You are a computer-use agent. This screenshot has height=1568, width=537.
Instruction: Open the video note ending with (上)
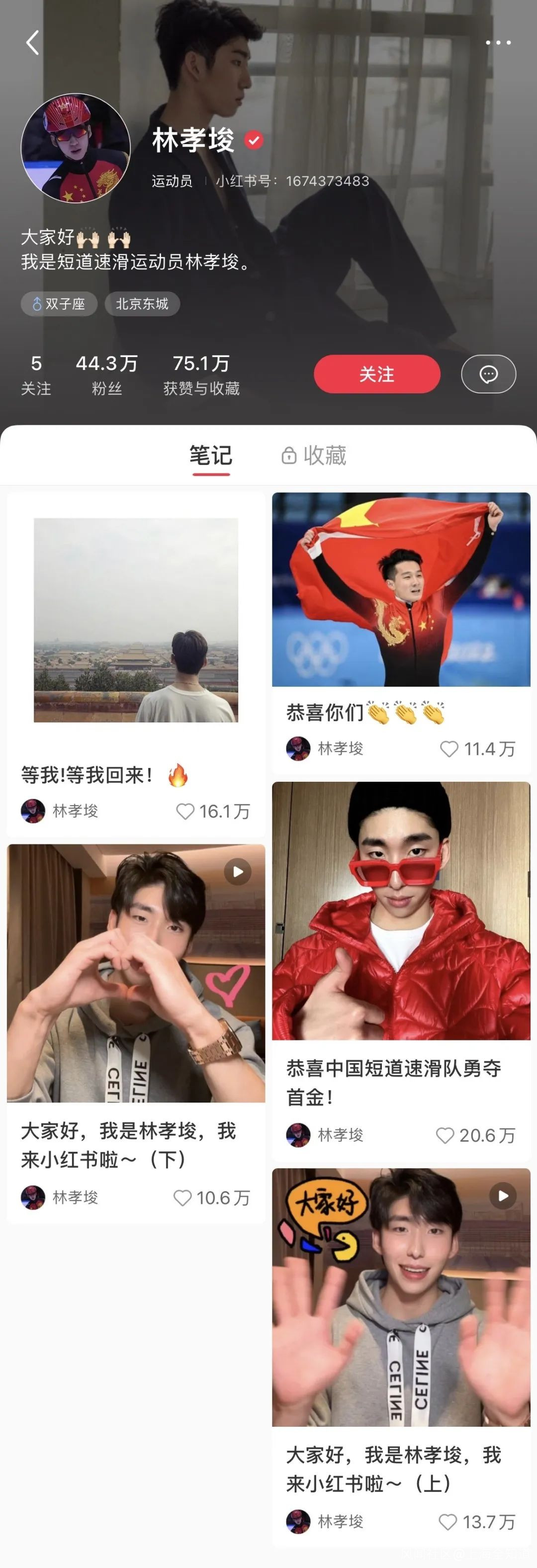401,1296
